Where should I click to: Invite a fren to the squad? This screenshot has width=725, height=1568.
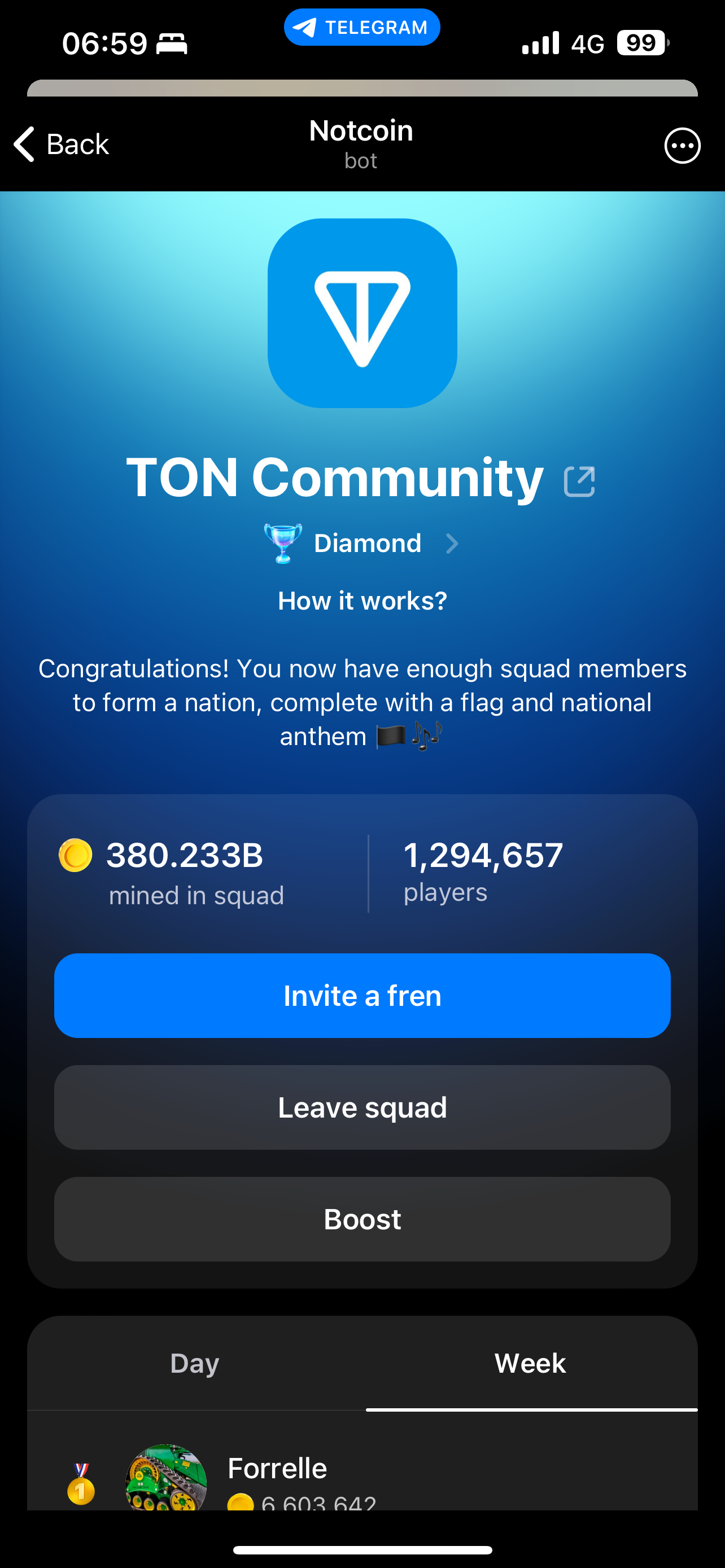362,996
